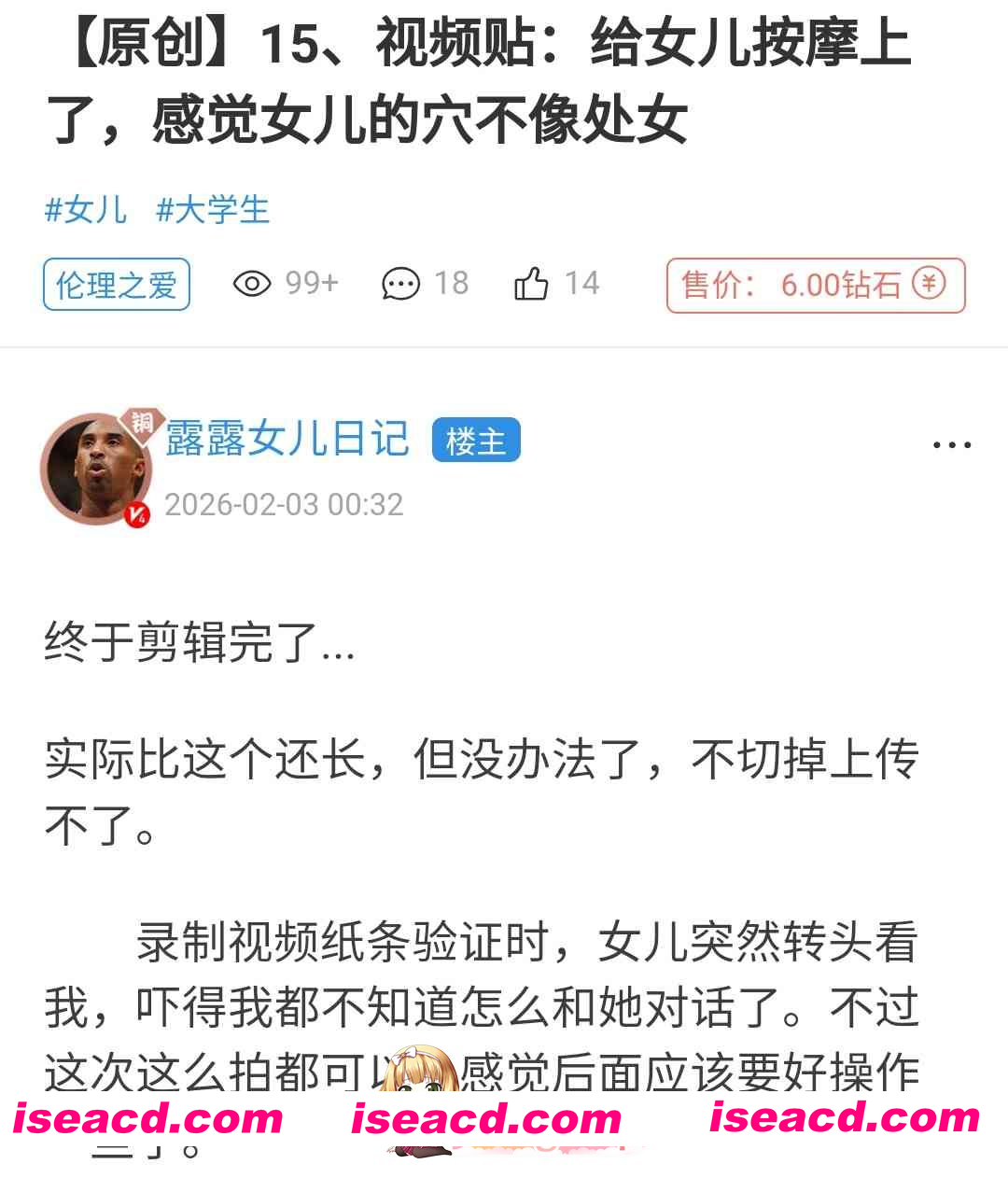1008x1178 pixels.
Task: Expand the post options with the ... control
Action: [951, 445]
